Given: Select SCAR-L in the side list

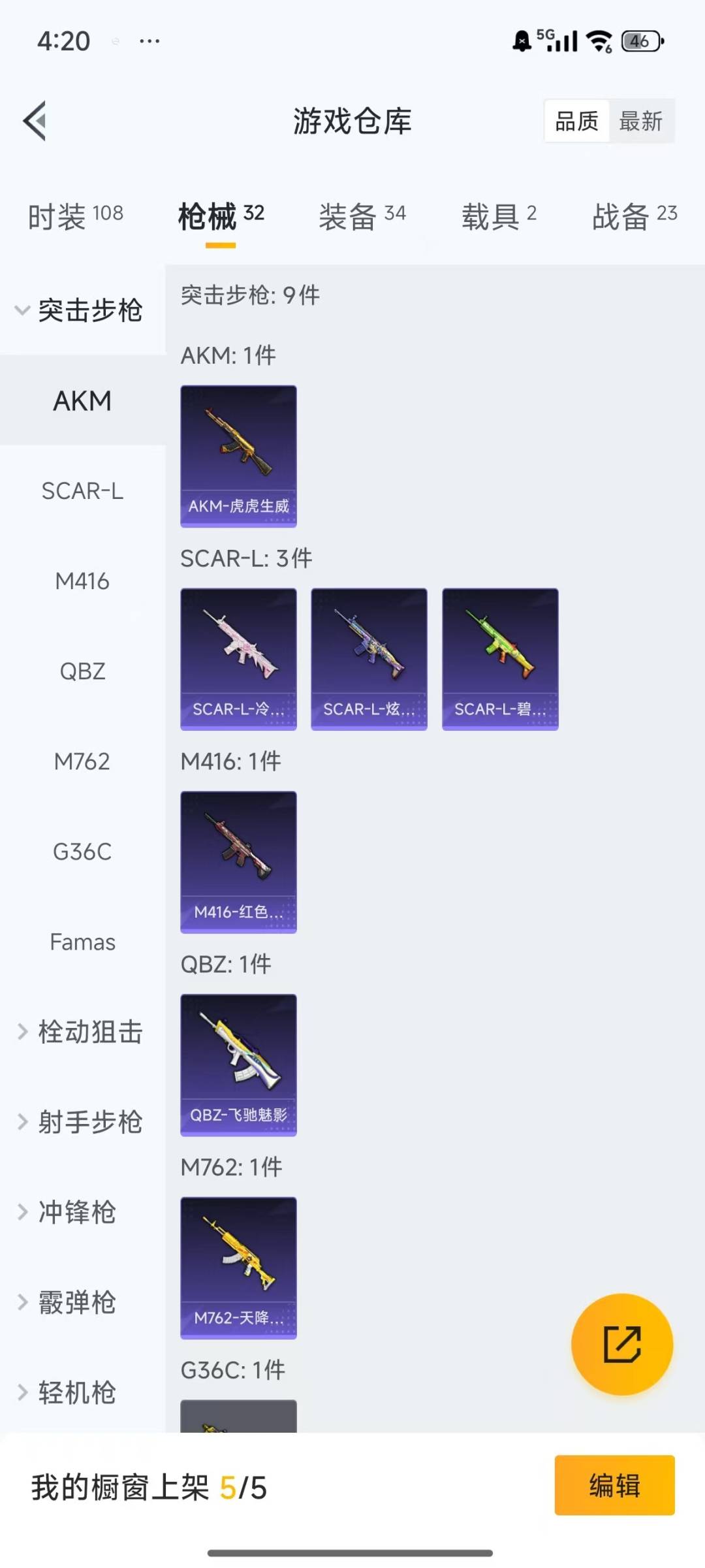Looking at the screenshot, I should coord(83,490).
